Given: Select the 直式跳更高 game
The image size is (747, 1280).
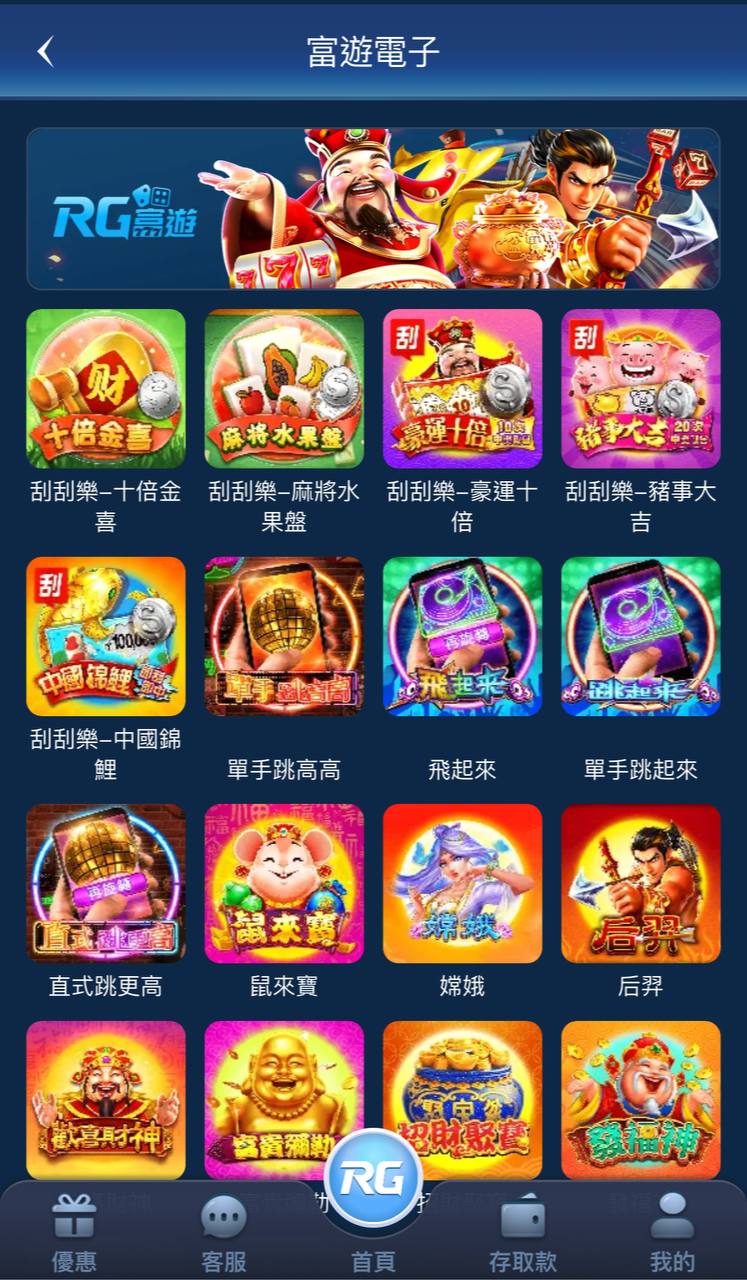Looking at the screenshot, I should coord(105,884).
